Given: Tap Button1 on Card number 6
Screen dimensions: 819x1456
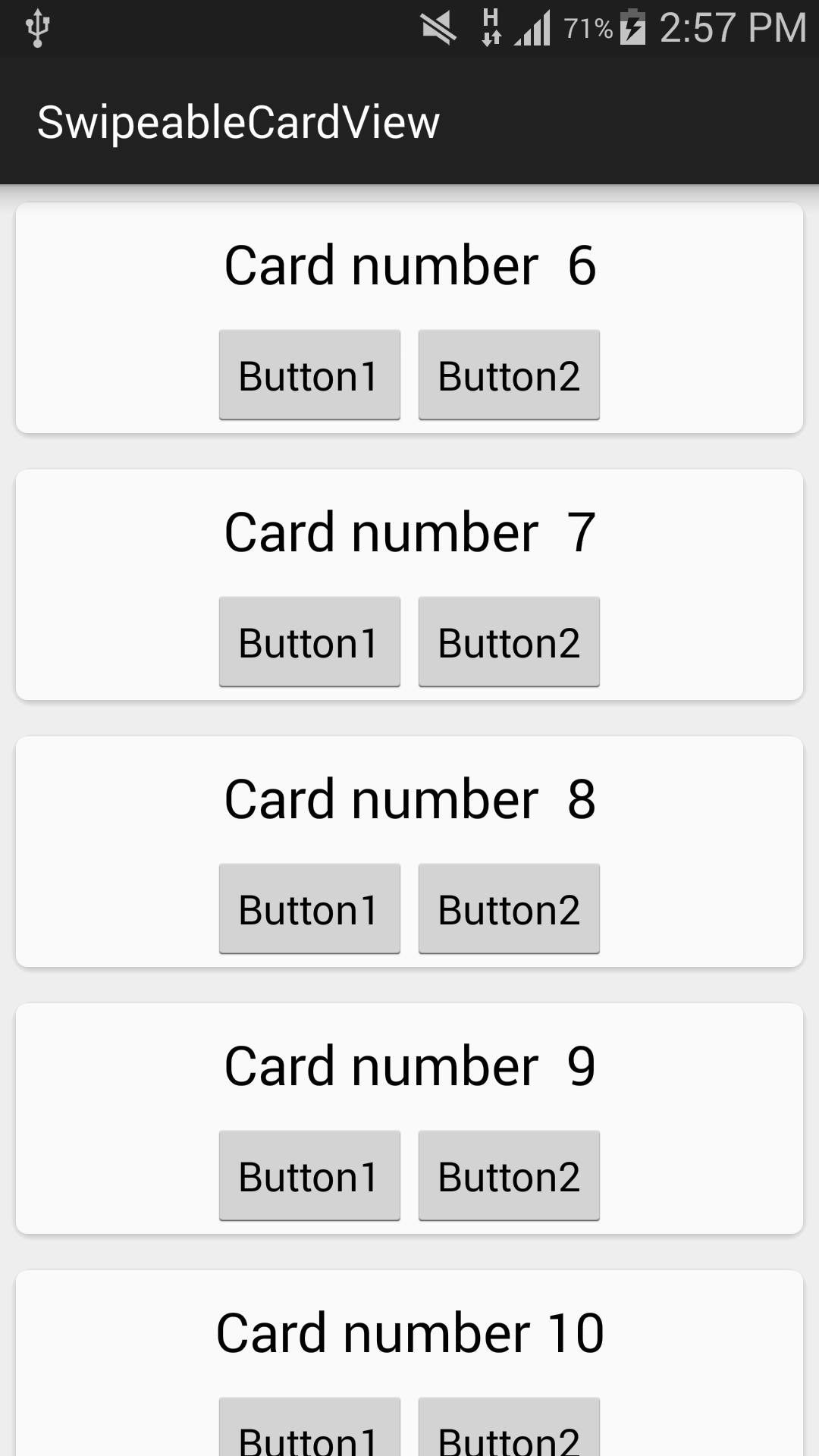Looking at the screenshot, I should click(309, 375).
